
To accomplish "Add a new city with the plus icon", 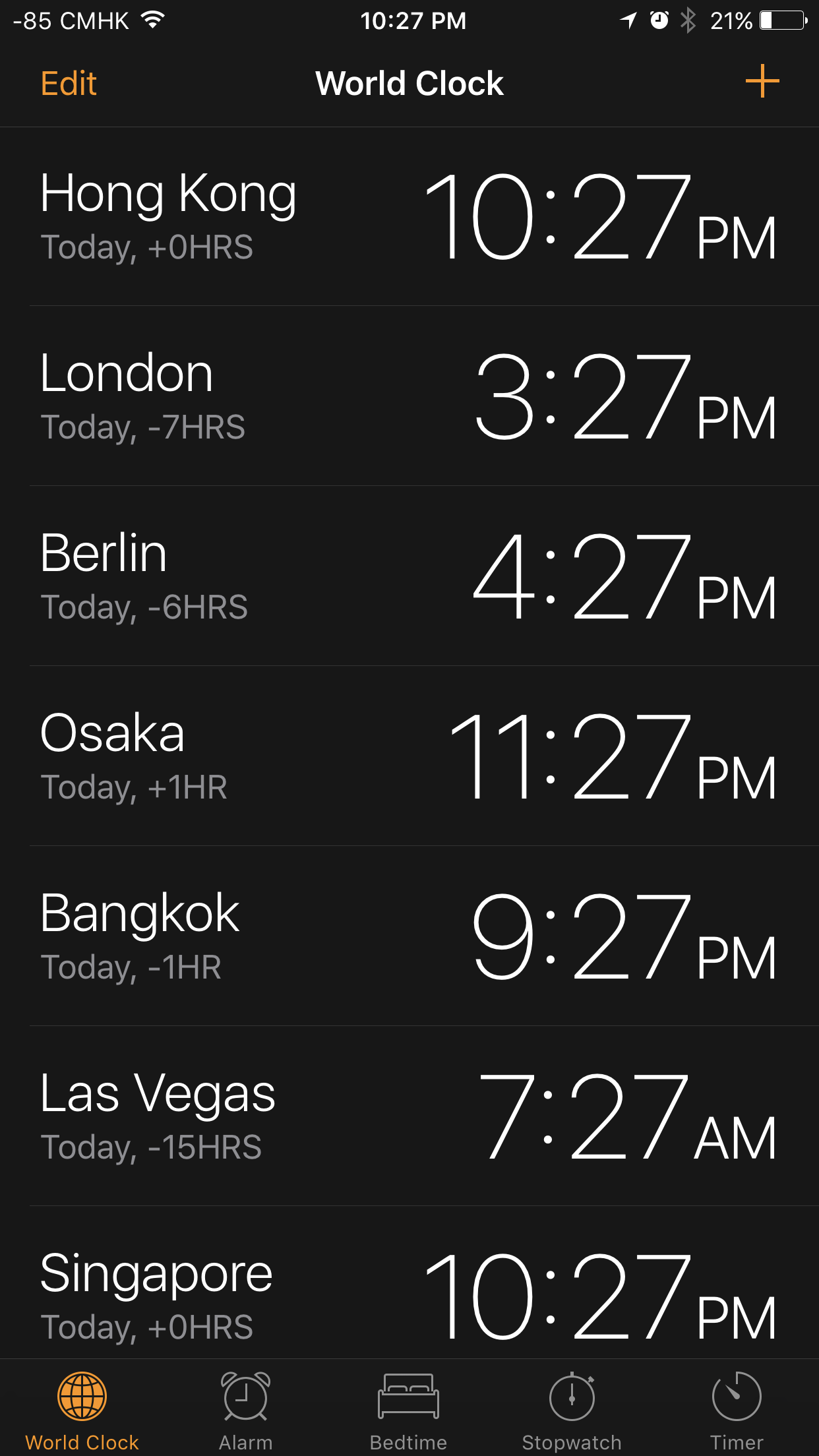I will (762, 81).
